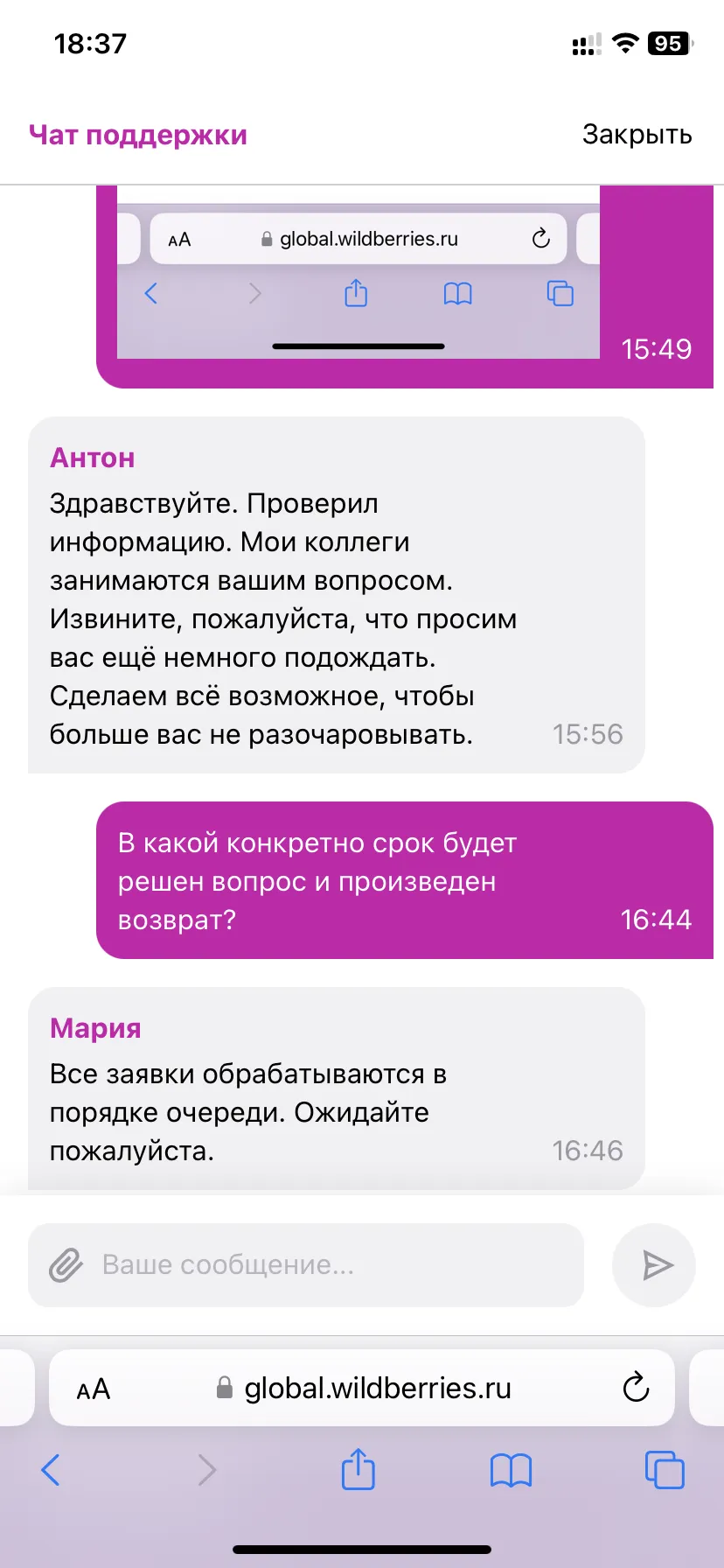Send the message with the arrow button
The width and height of the screenshot is (724, 1568).
[654, 1265]
